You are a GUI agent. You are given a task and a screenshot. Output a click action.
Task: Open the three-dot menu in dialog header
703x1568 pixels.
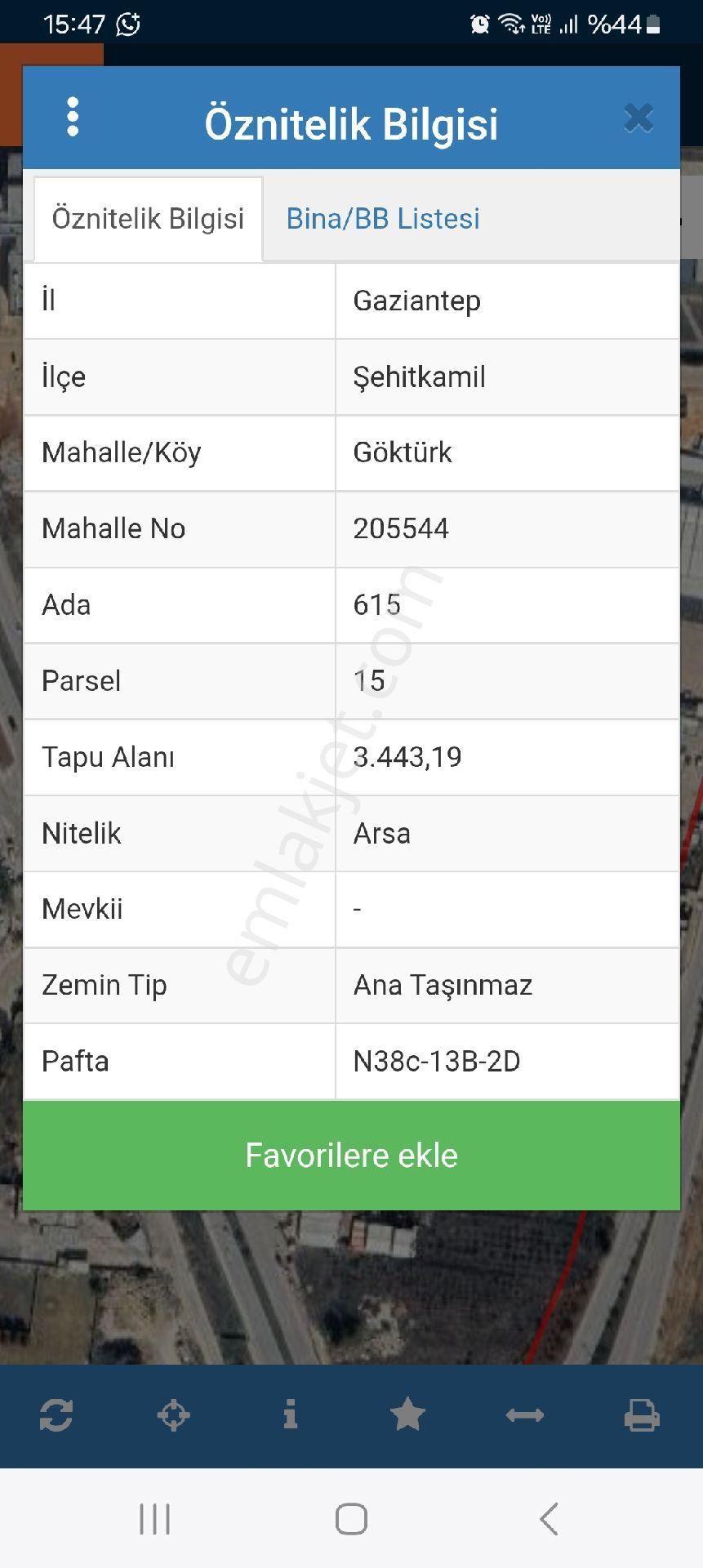click(73, 118)
